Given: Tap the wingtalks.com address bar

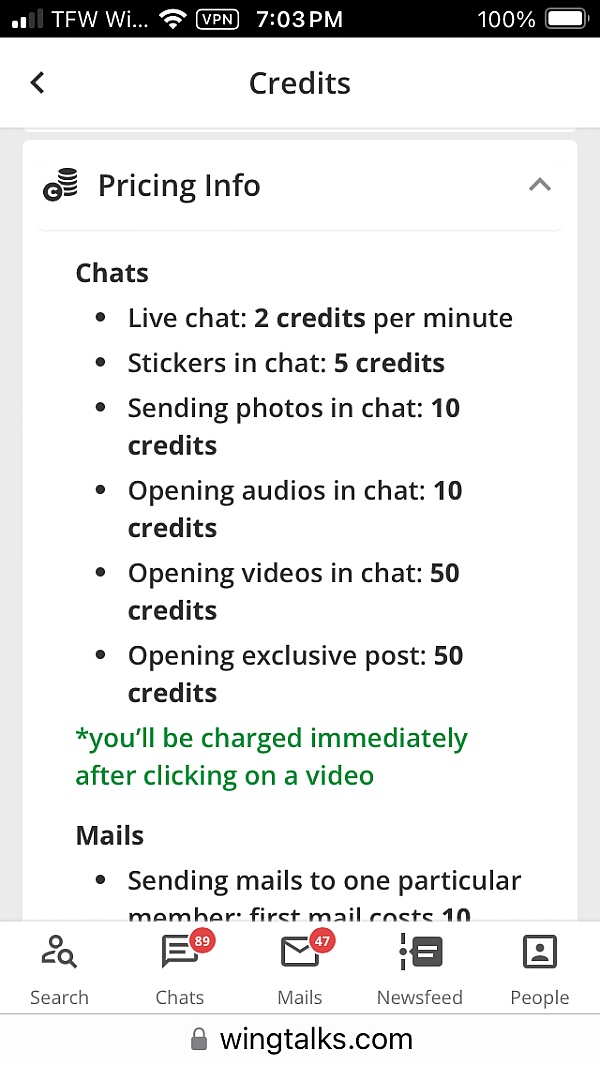Looking at the screenshot, I should pyautogui.click(x=300, y=1039).
